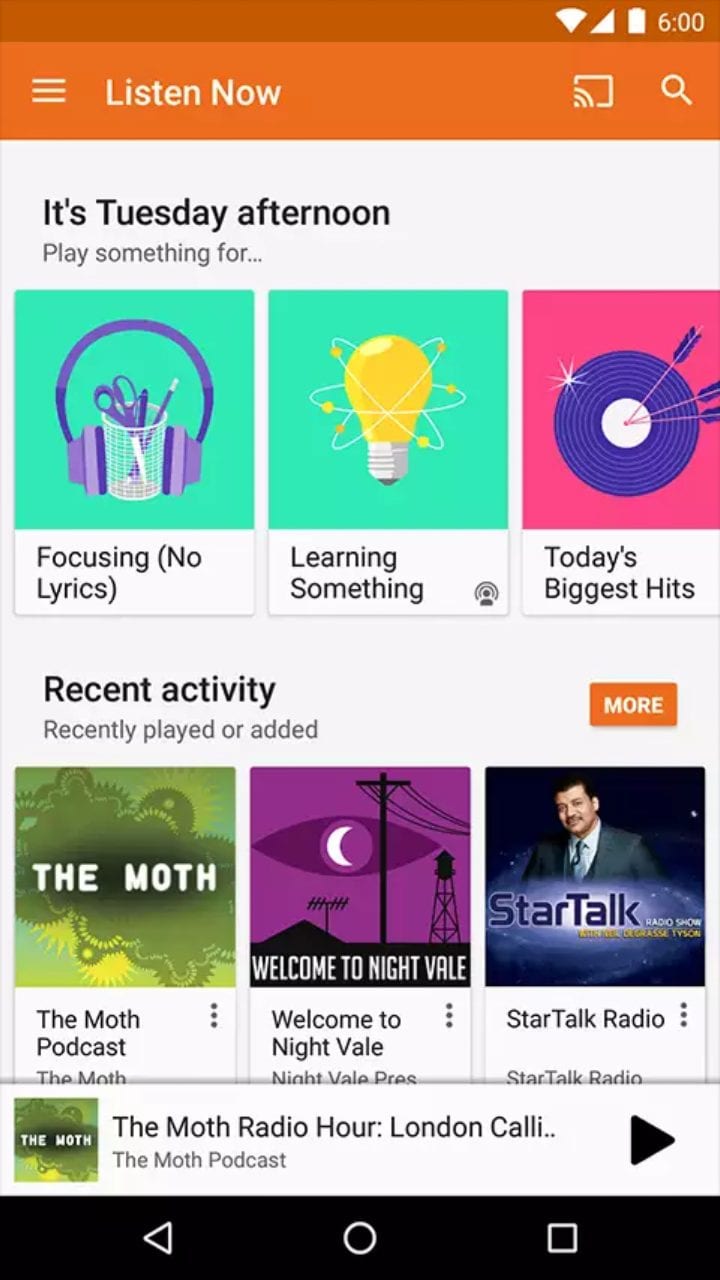Open the hamburger navigation drawer

48,91
